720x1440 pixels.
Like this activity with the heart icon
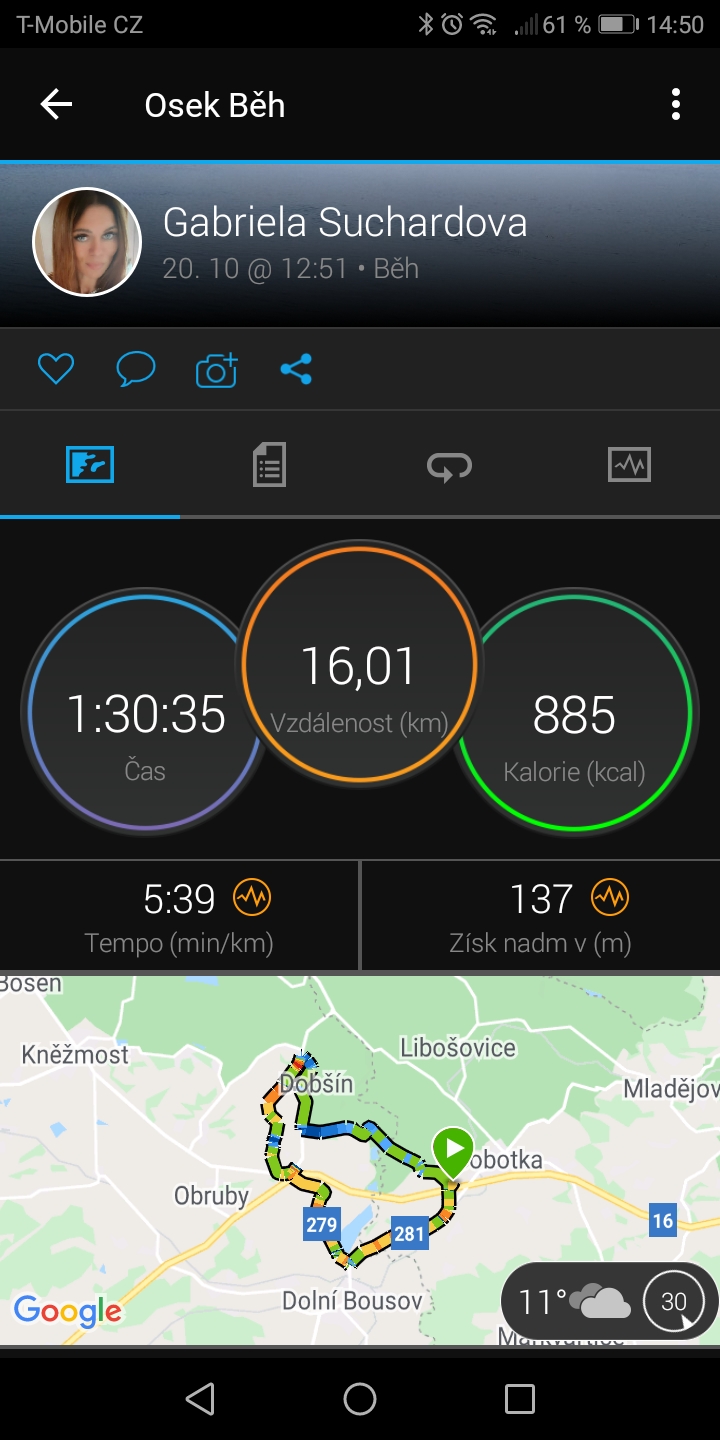56,370
